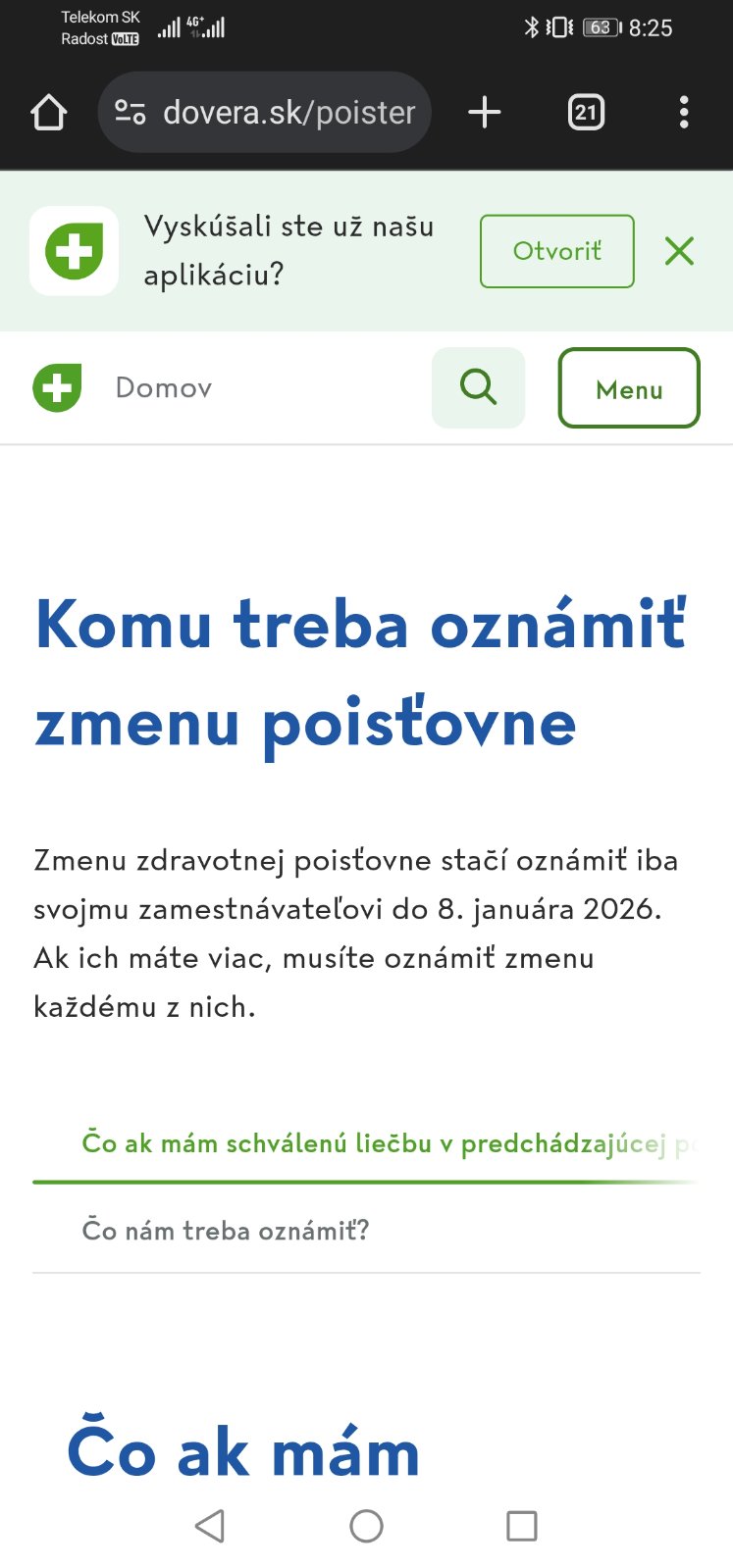Open the Dôvera logo home link
This screenshot has height=1568, width=733.
click(x=57, y=388)
